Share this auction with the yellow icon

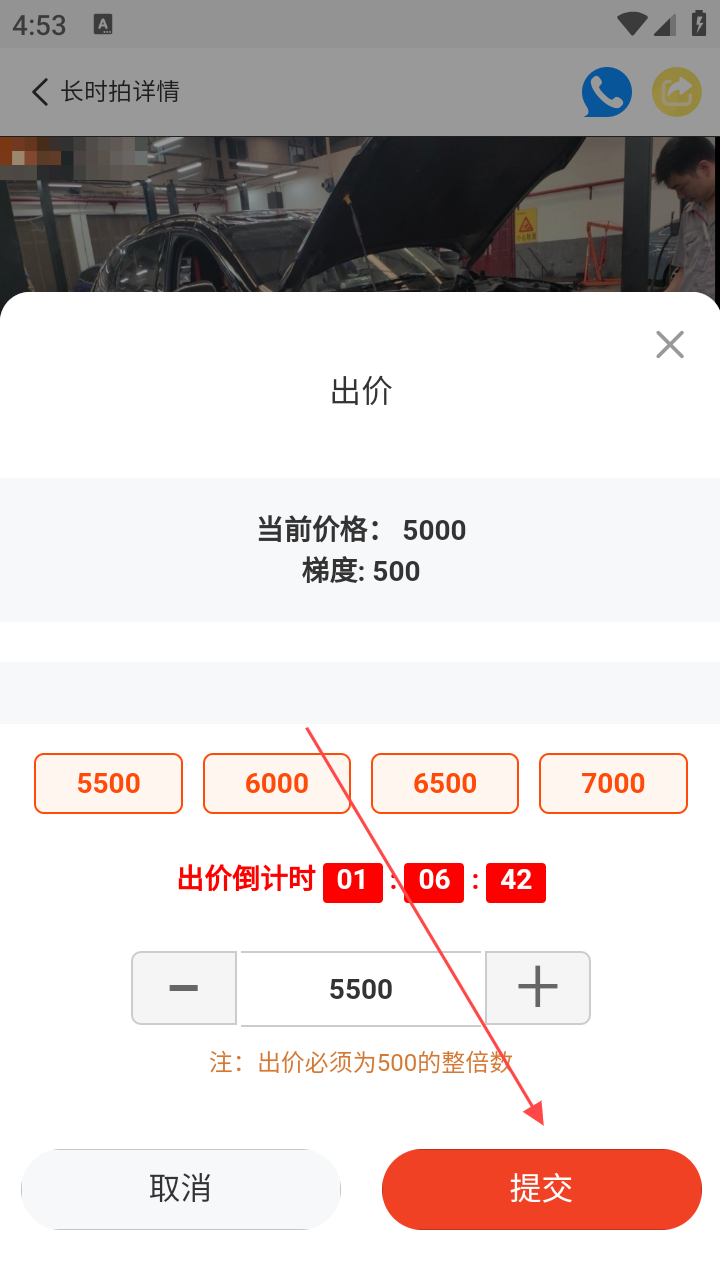677,92
